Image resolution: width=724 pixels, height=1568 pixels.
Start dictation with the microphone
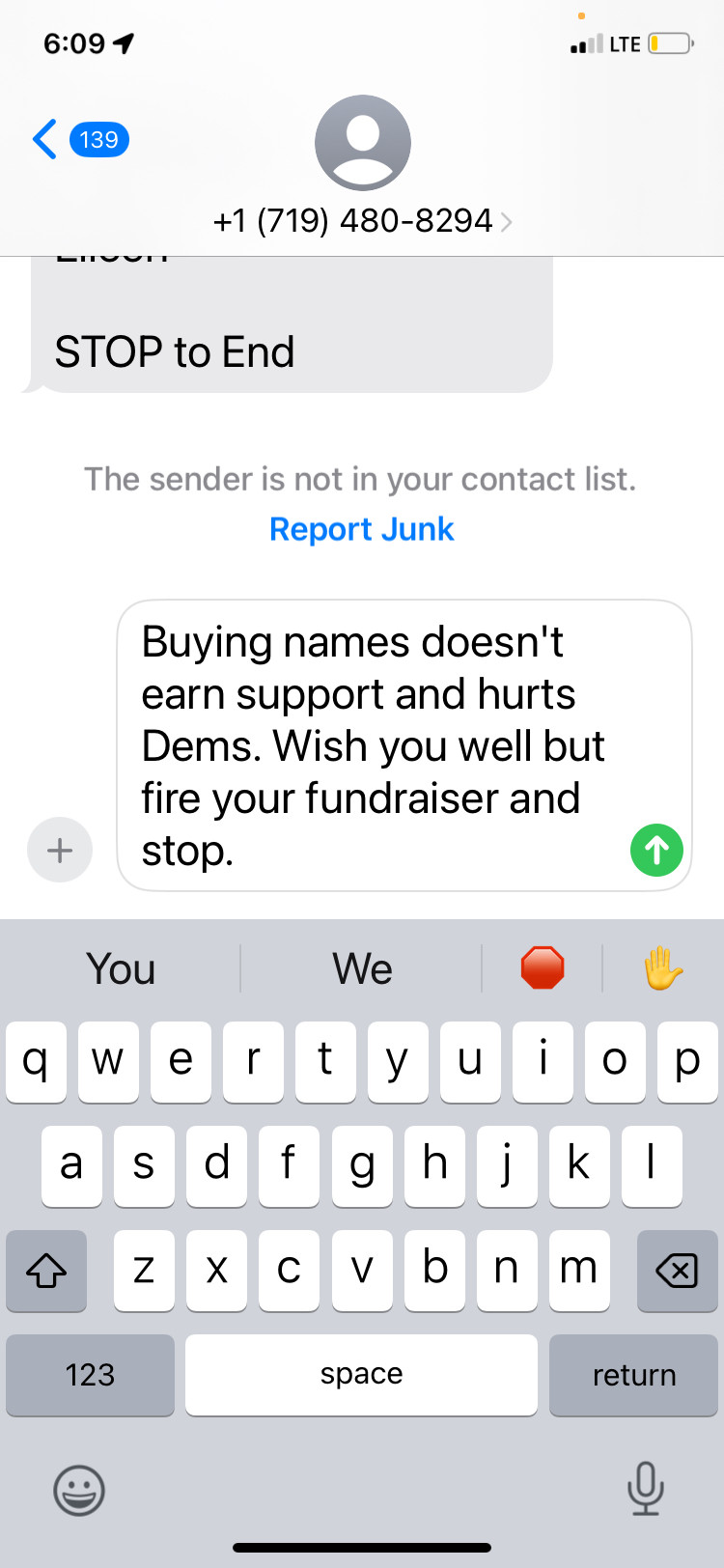pyautogui.click(x=645, y=1488)
